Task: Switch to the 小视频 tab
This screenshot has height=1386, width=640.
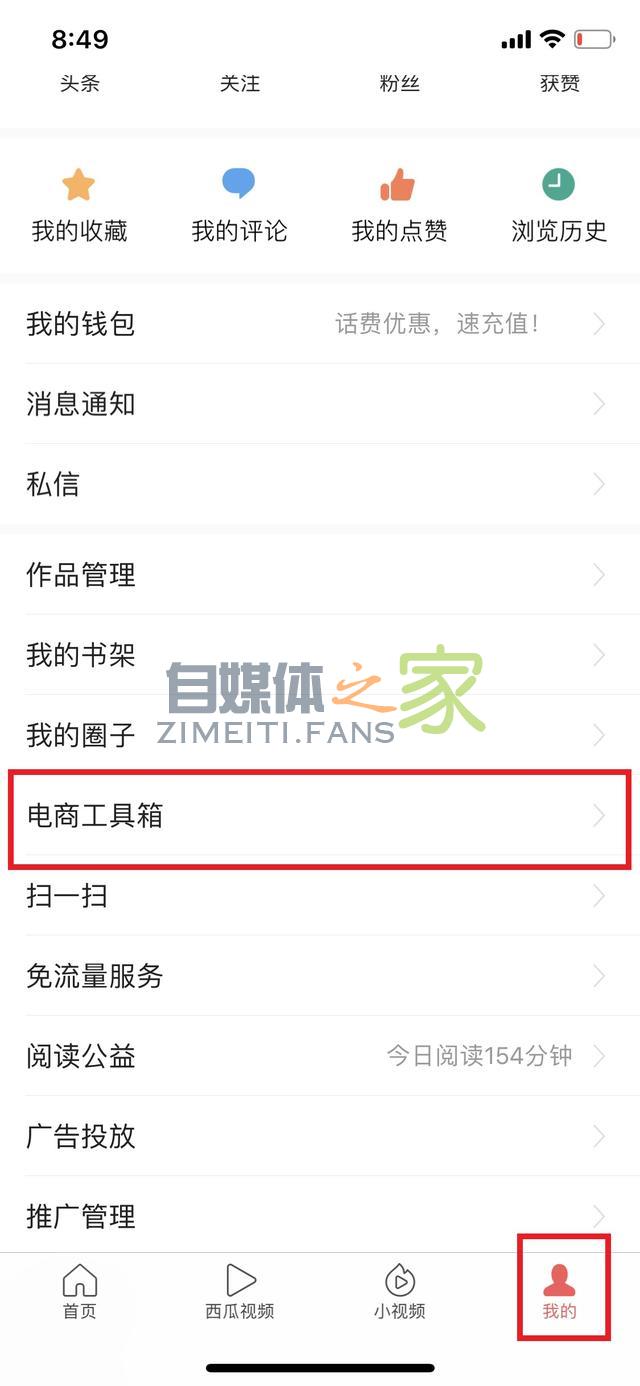Action: 400,1291
